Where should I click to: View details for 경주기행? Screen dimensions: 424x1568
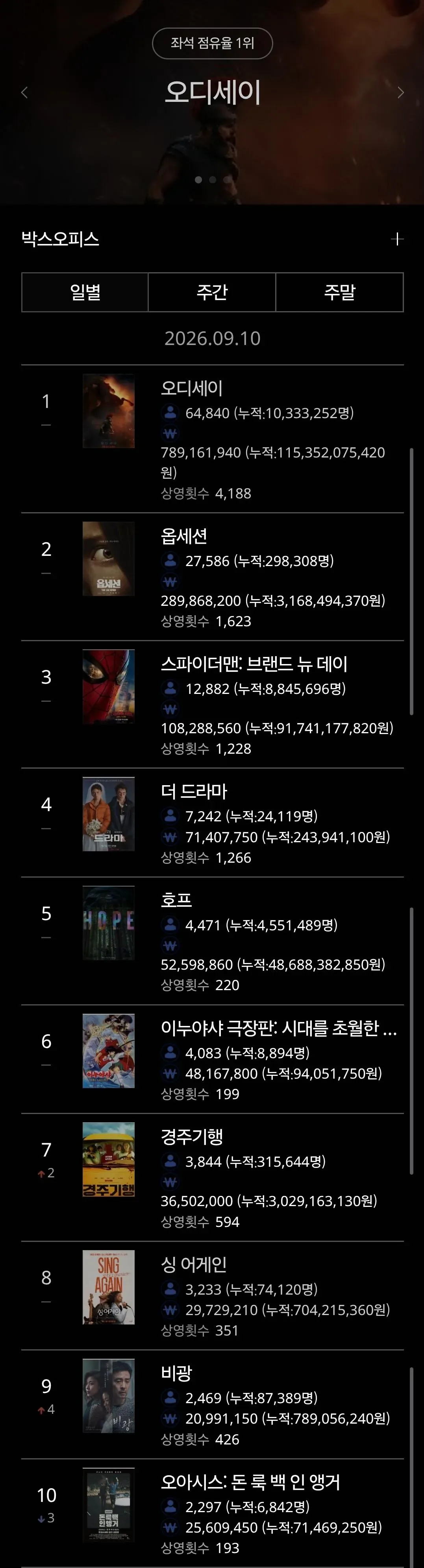point(212,1177)
